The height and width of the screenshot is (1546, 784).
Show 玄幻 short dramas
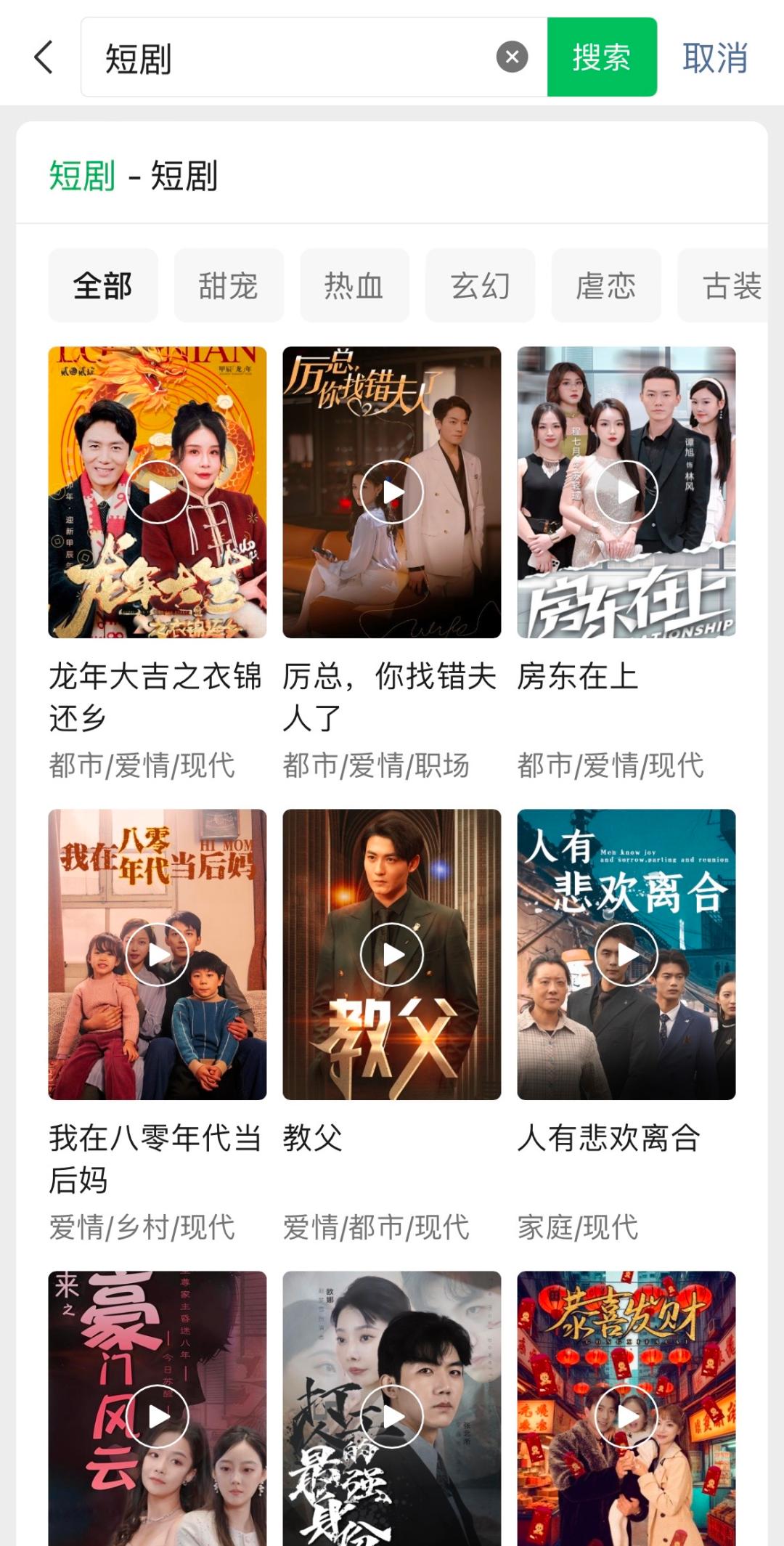coord(480,285)
